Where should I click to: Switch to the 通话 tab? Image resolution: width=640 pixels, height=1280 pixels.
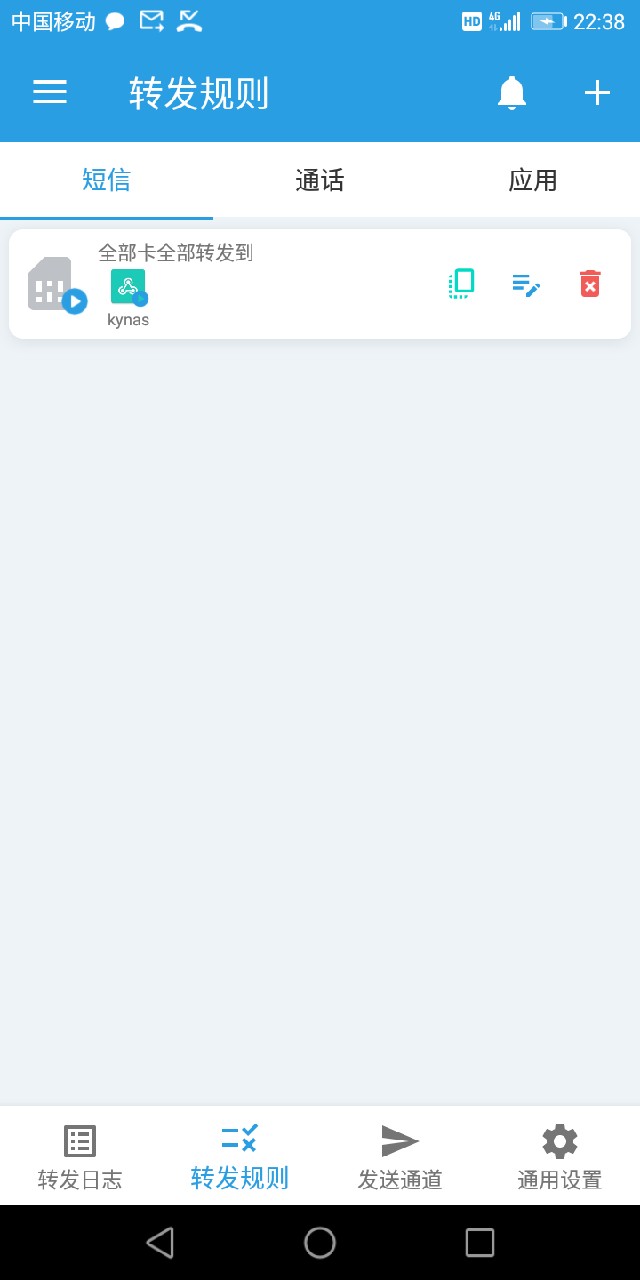point(320,180)
